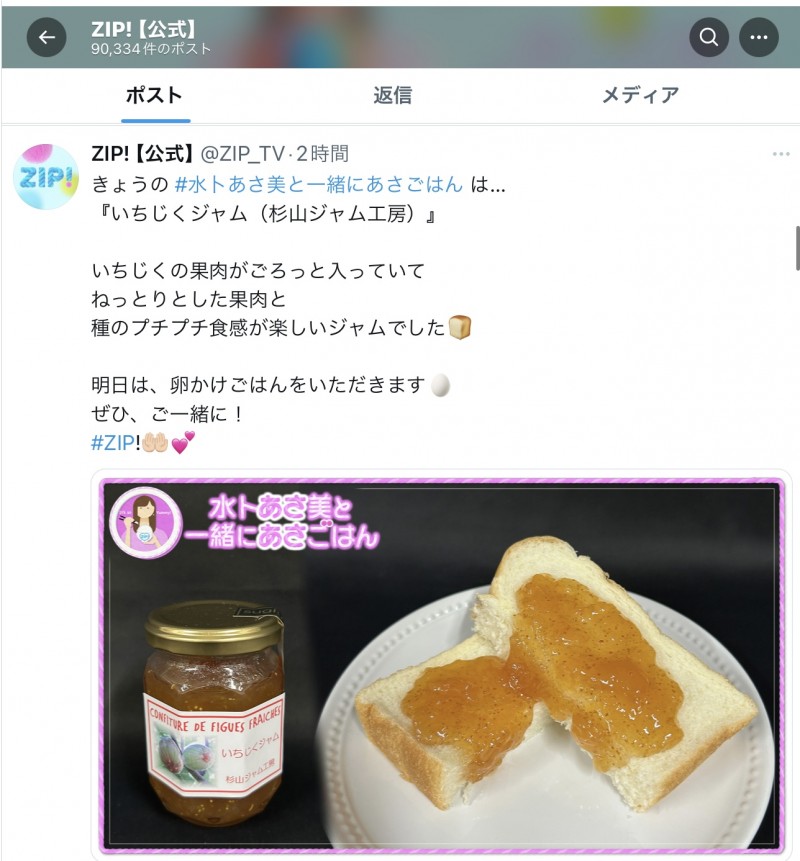800x861 pixels.
Task: Search posts from ZIP!【公式】
Action: 709,38
